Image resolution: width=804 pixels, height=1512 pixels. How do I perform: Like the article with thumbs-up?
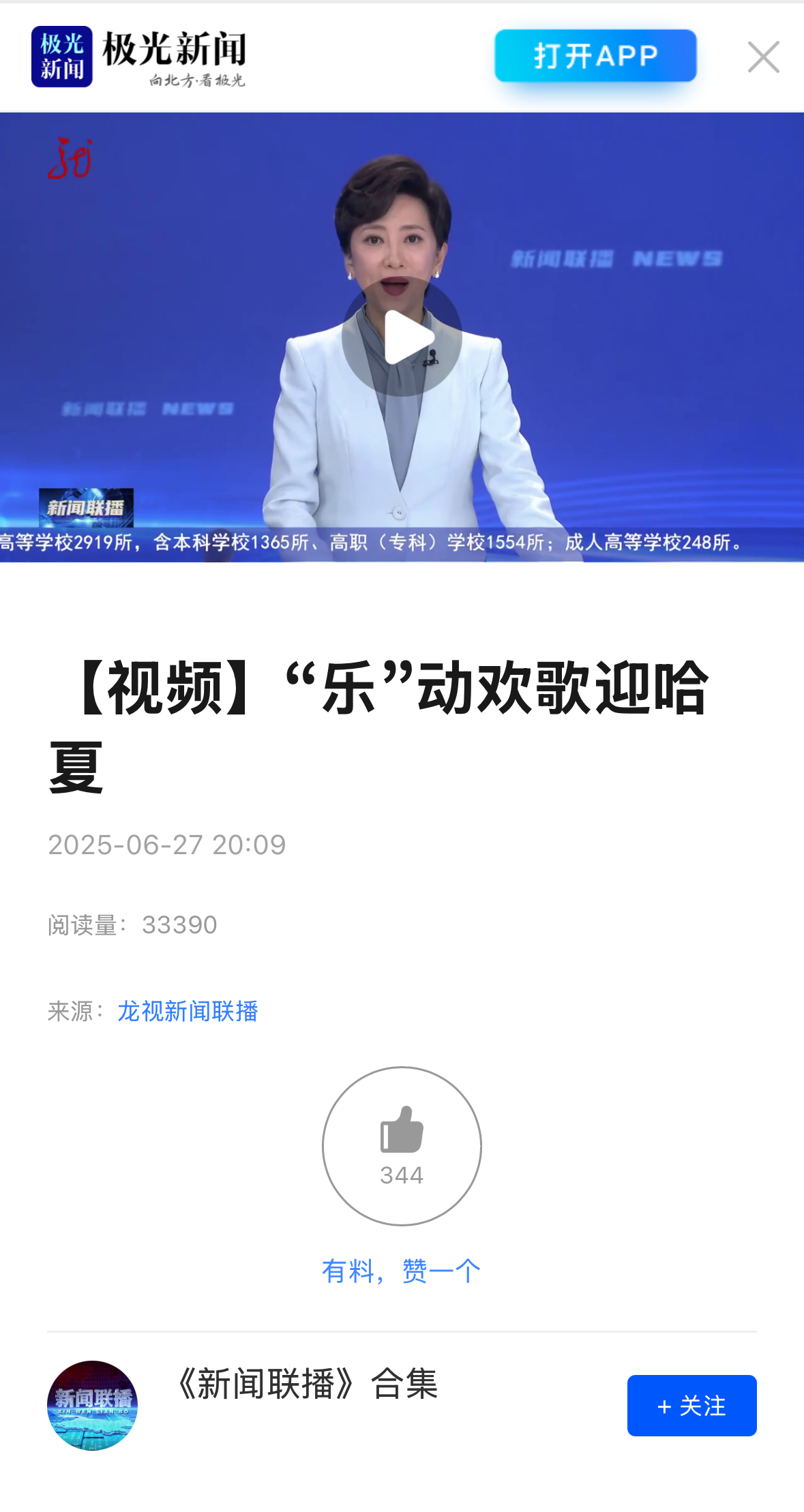pos(402,1145)
